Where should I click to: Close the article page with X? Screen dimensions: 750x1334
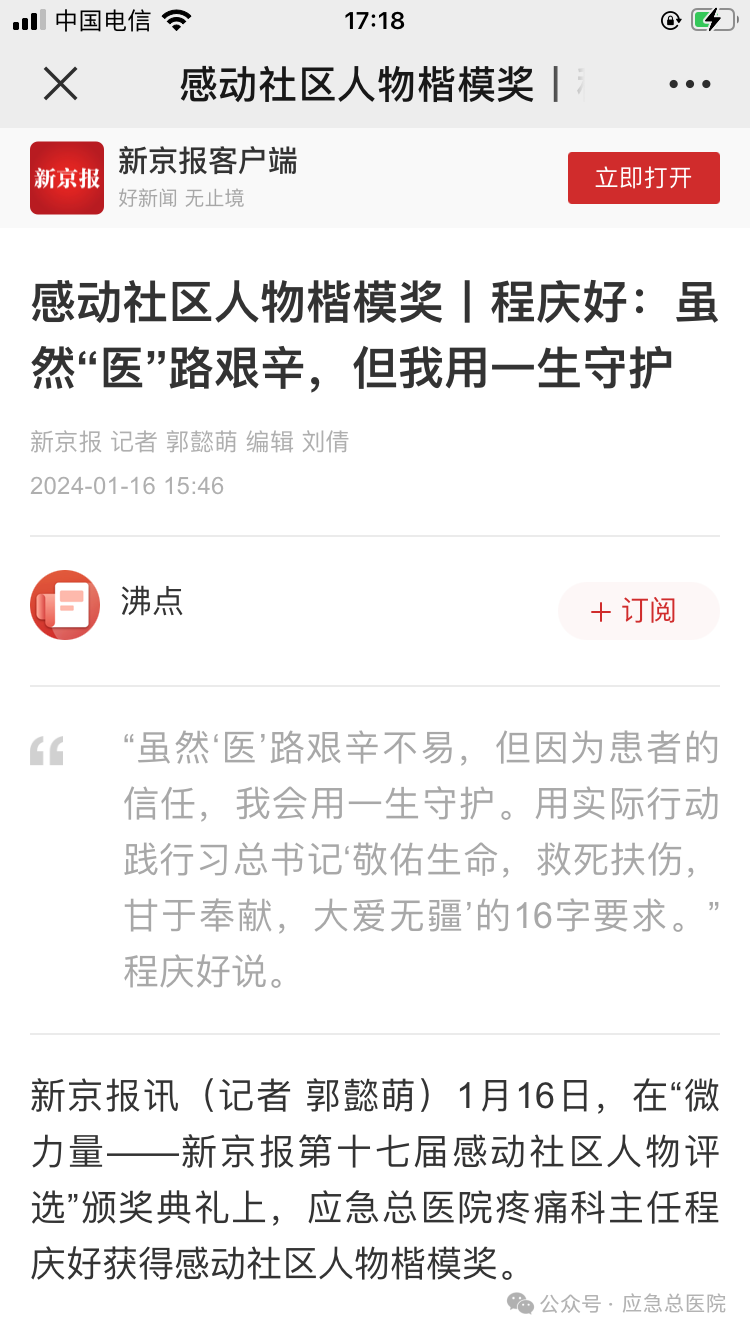[x=61, y=85]
